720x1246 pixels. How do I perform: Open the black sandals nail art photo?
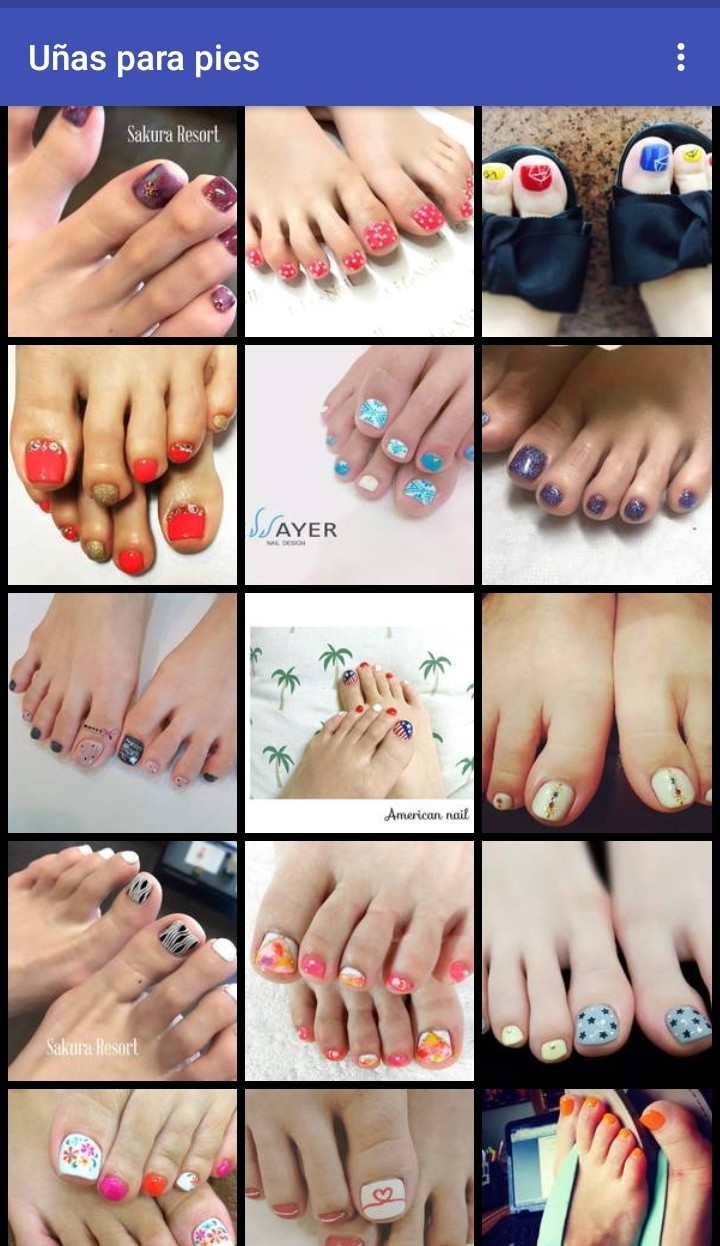click(597, 221)
